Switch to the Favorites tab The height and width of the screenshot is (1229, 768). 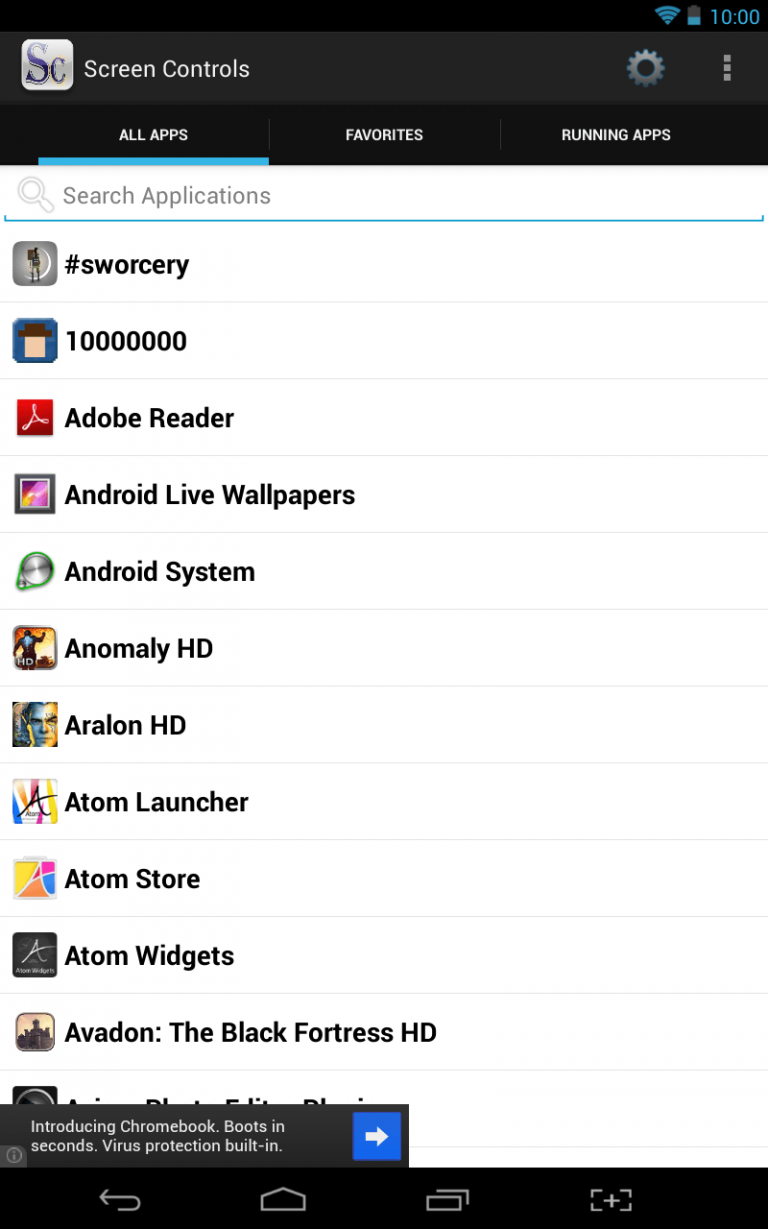click(x=385, y=135)
